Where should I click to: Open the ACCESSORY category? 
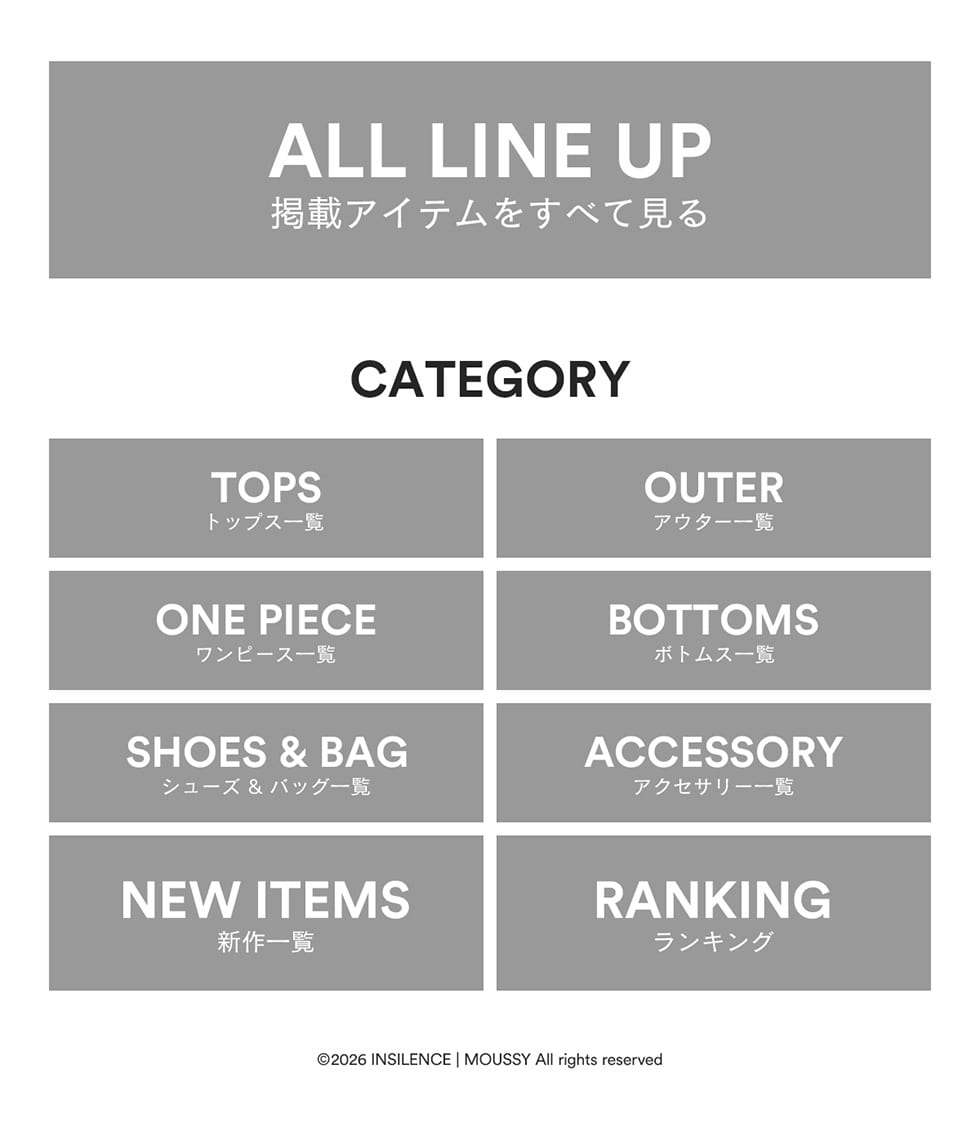click(713, 762)
